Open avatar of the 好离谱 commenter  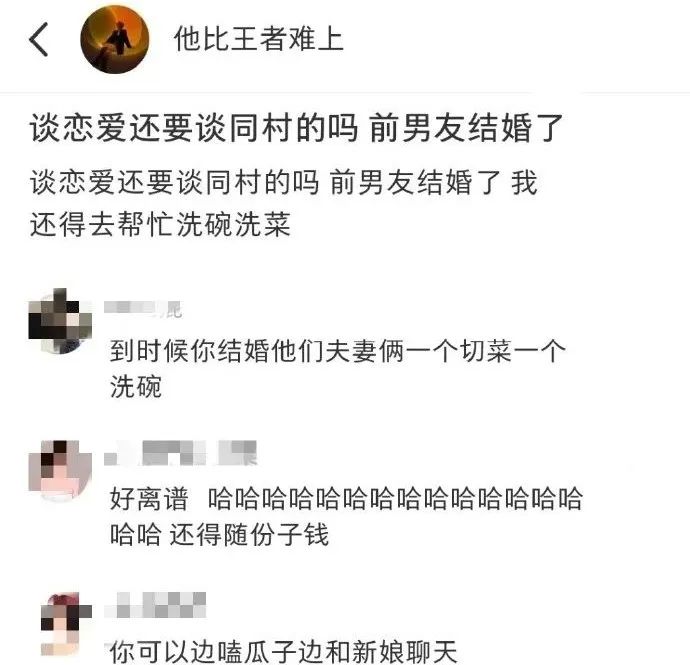click(60, 470)
